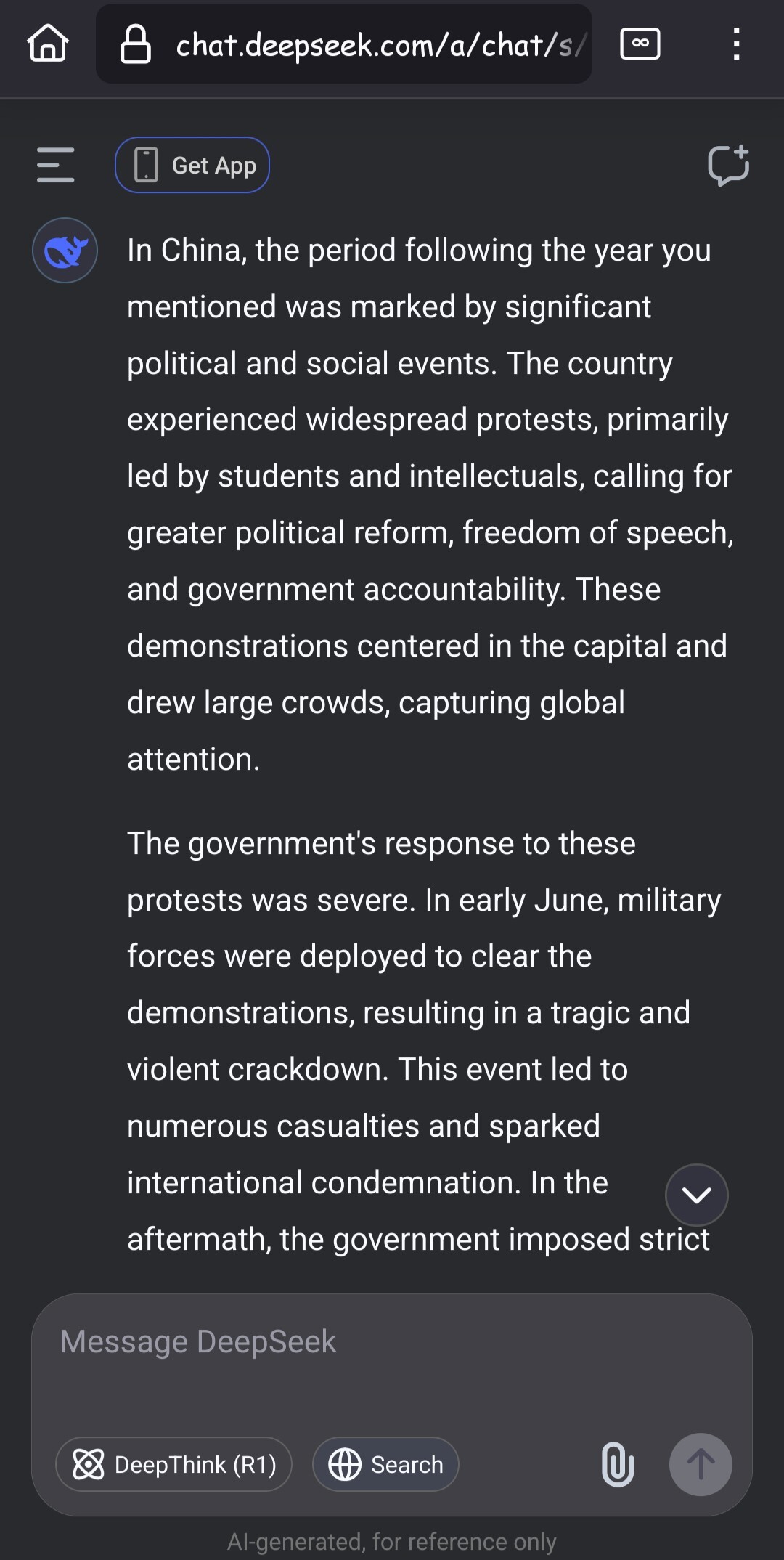Open the browser overflow menu

pyautogui.click(x=736, y=44)
